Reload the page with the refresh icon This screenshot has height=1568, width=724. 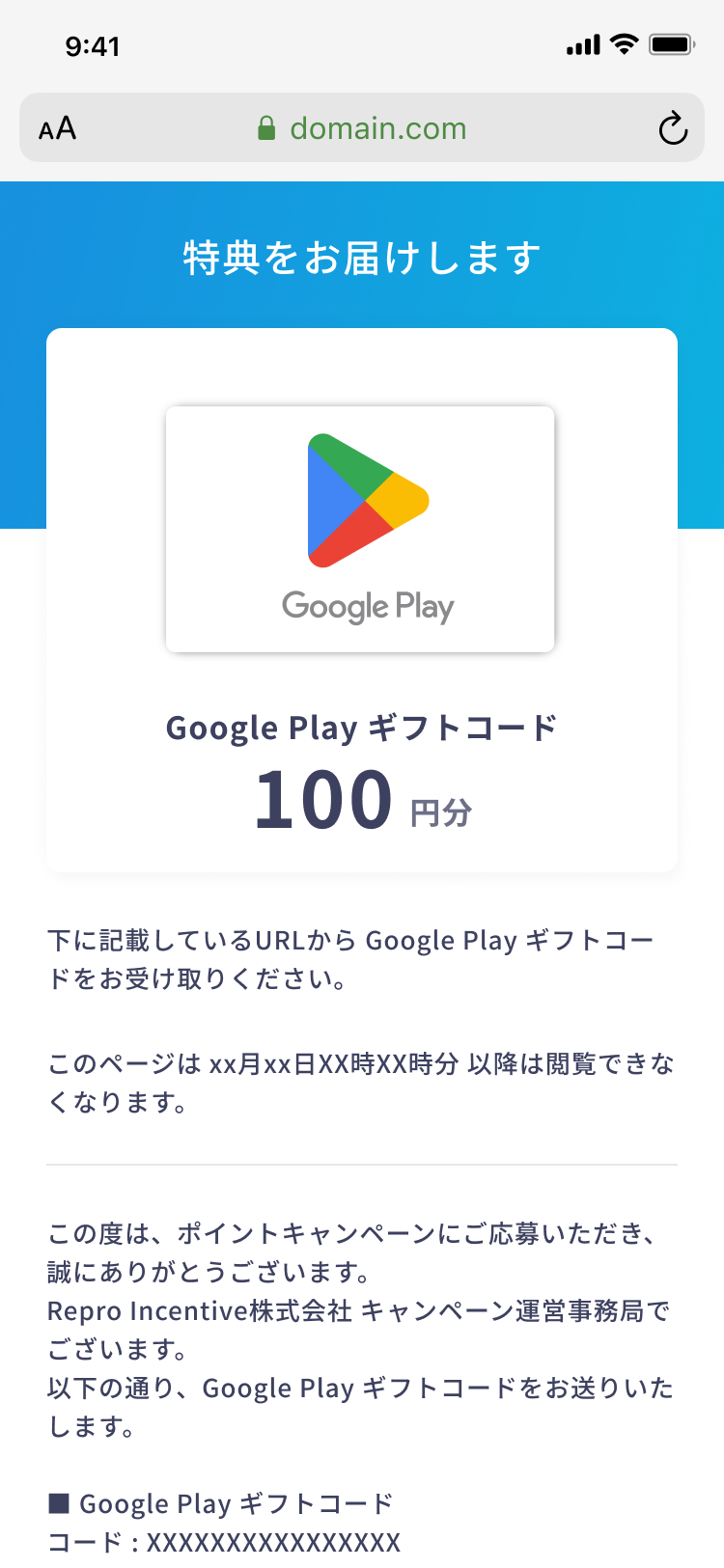(673, 128)
